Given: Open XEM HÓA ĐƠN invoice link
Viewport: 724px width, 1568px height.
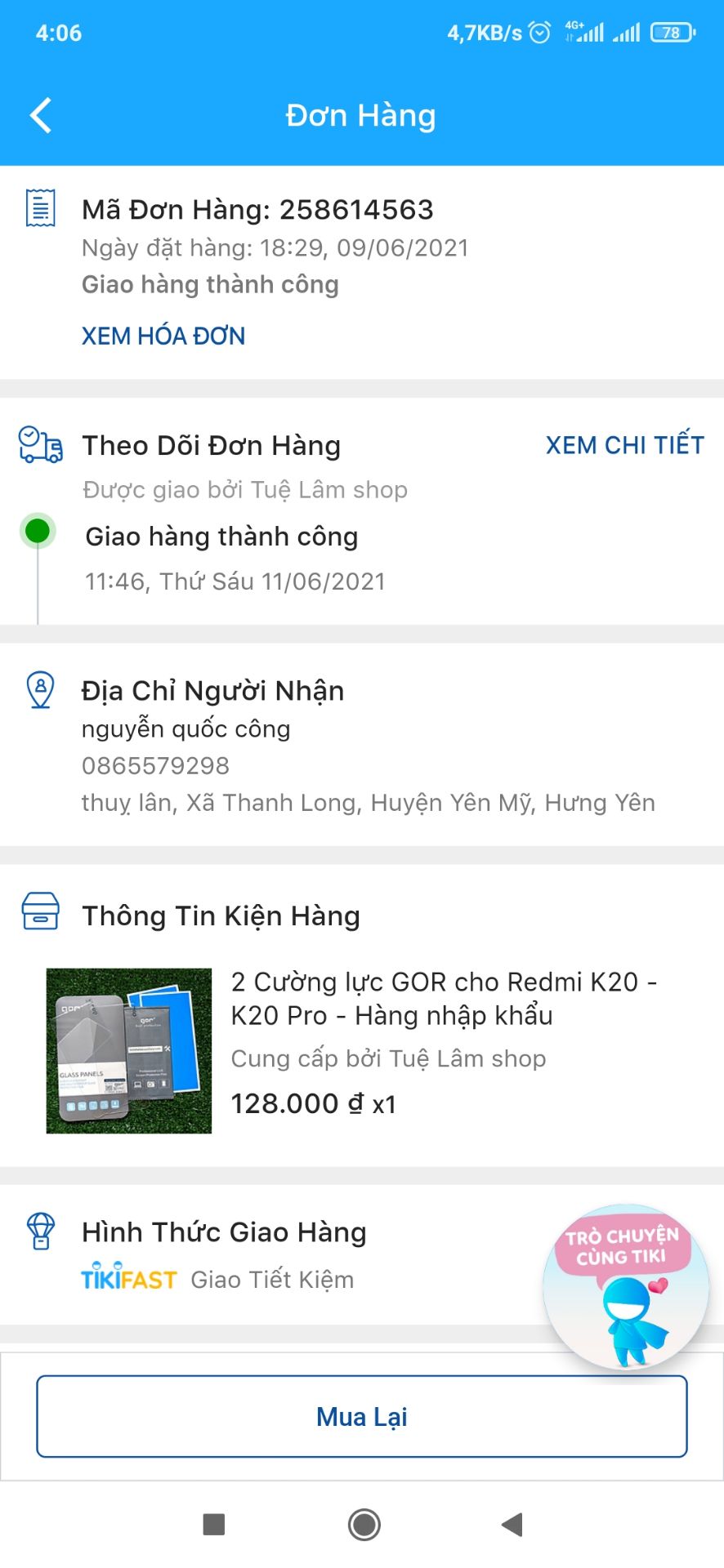Looking at the screenshot, I should pyautogui.click(x=163, y=336).
